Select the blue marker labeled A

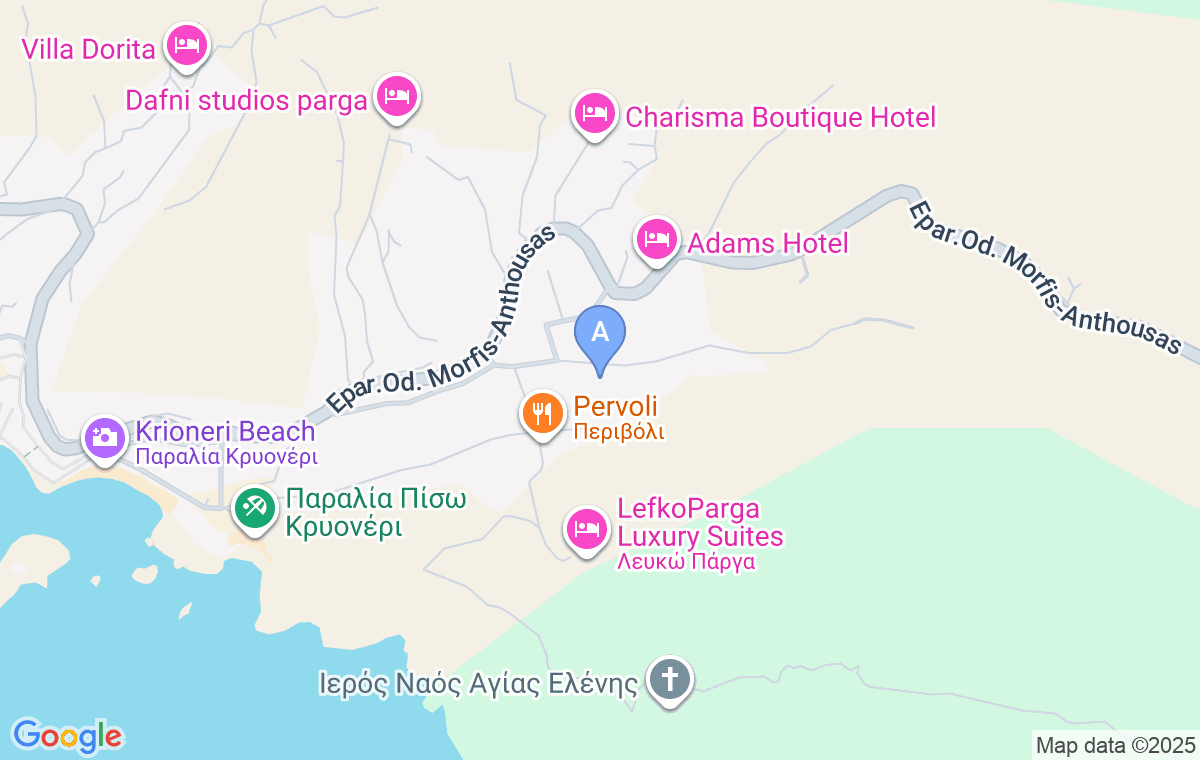coord(600,333)
